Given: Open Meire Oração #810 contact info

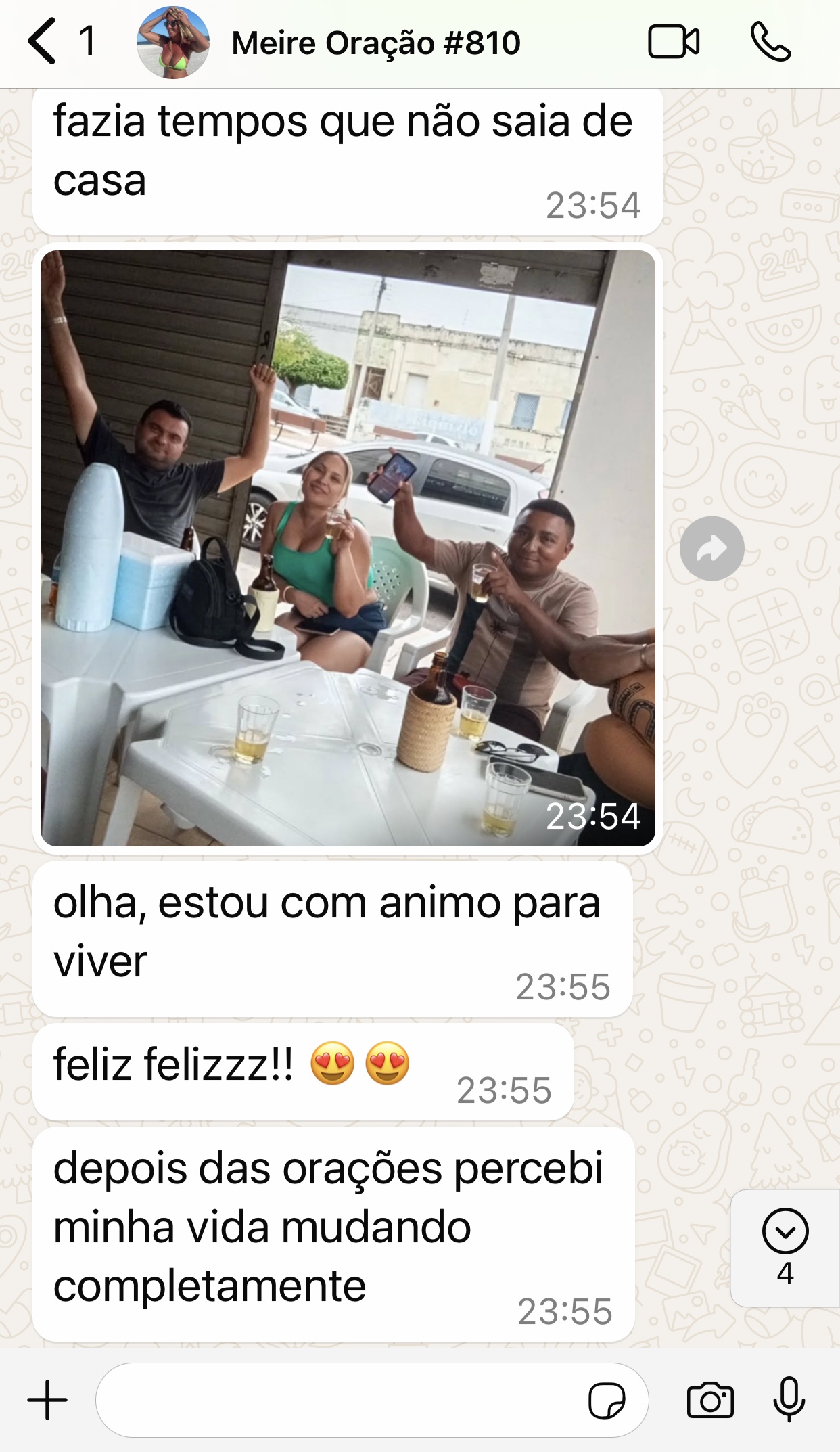Looking at the screenshot, I should (x=375, y=43).
